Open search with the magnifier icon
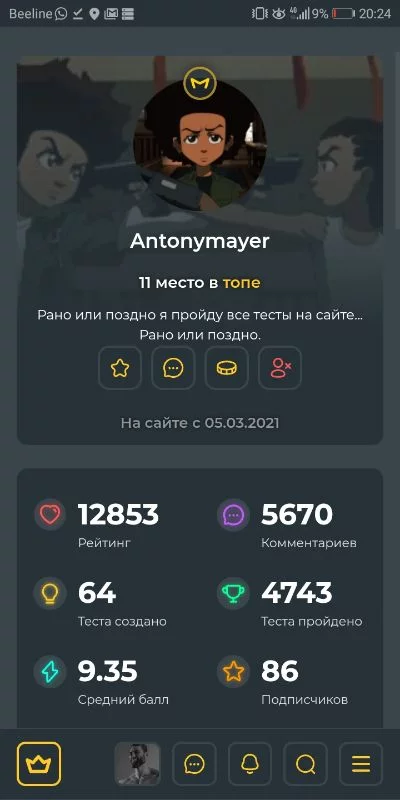Image resolution: width=400 pixels, height=800 pixels. coord(306,764)
